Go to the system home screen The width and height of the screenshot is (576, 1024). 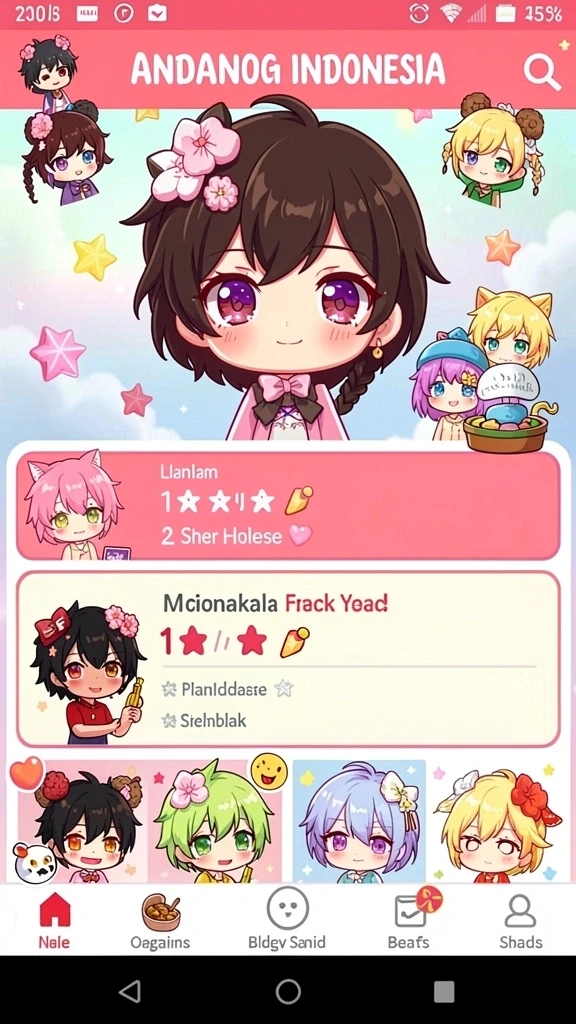[288, 991]
